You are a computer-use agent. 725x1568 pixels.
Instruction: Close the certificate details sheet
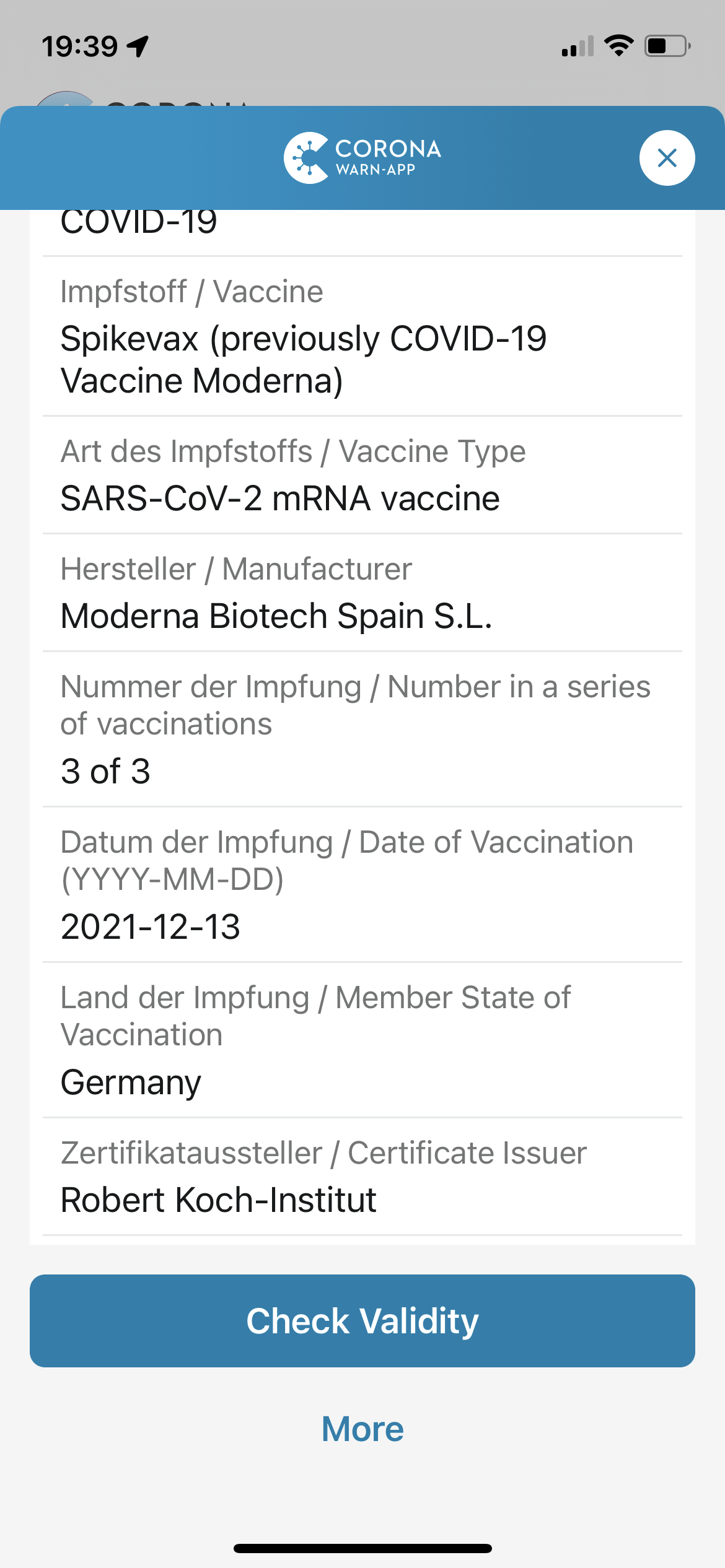point(667,158)
